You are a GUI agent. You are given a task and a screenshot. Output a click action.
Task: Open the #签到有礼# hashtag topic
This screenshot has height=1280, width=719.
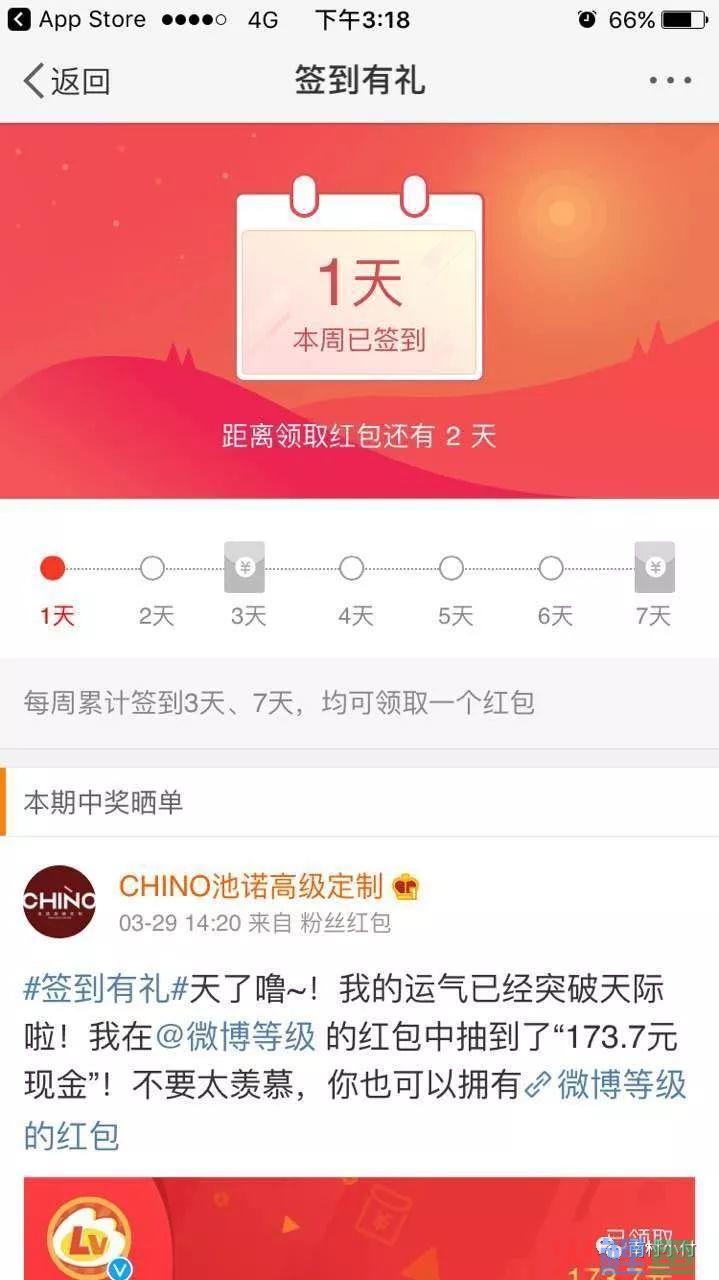pyautogui.click(x=106, y=989)
